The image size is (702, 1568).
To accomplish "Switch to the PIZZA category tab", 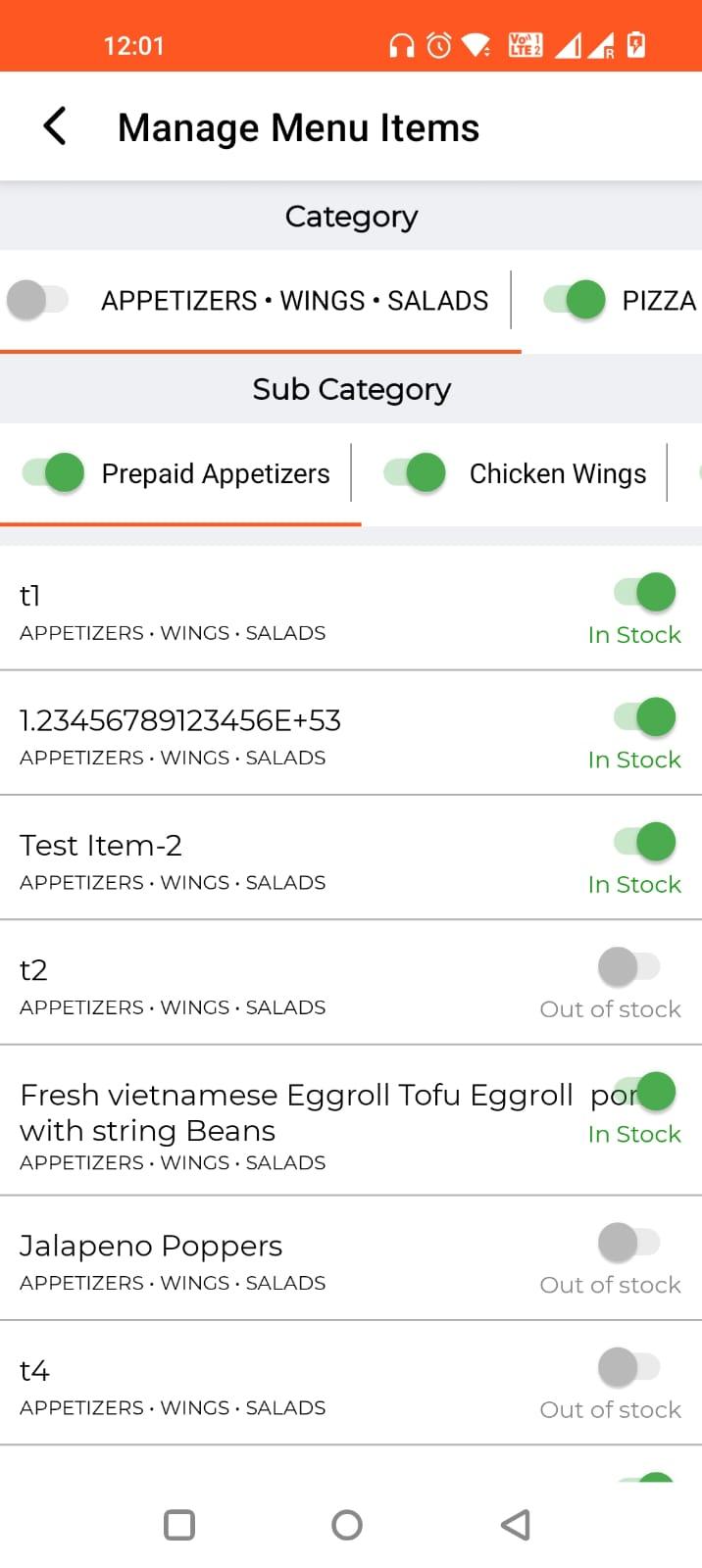I will click(659, 301).
